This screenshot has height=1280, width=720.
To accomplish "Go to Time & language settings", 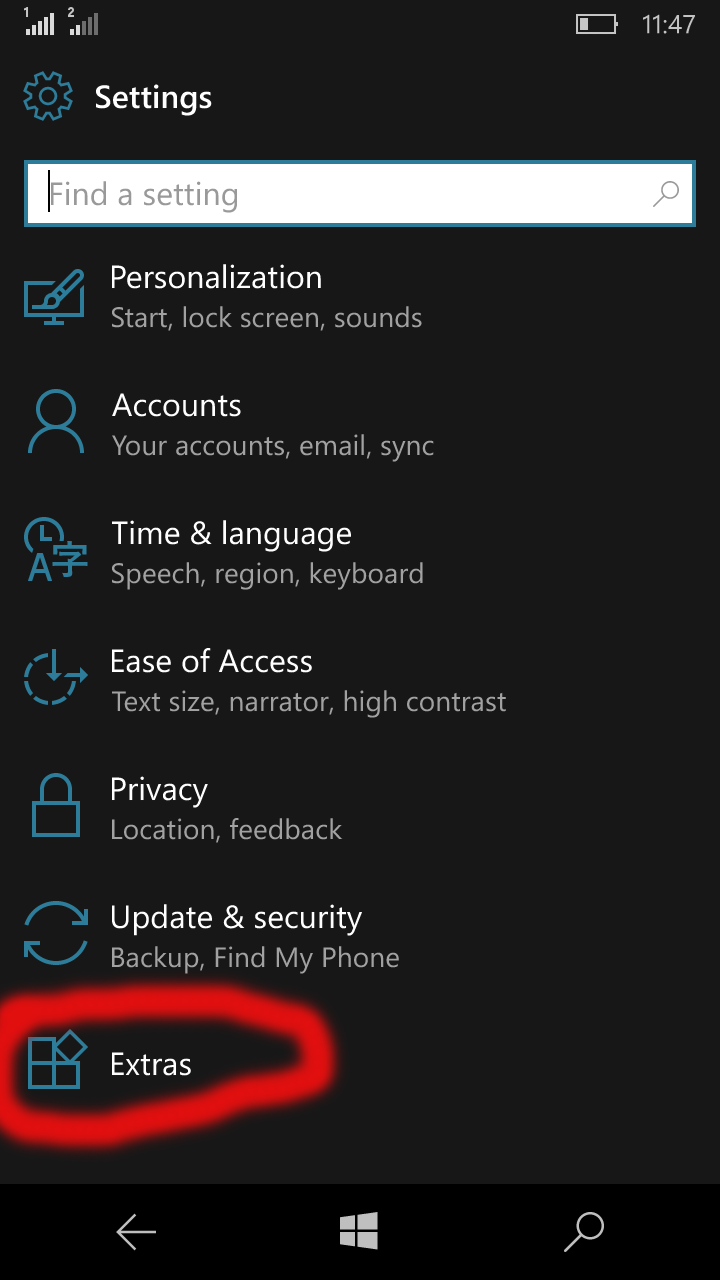I will pos(231,552).
